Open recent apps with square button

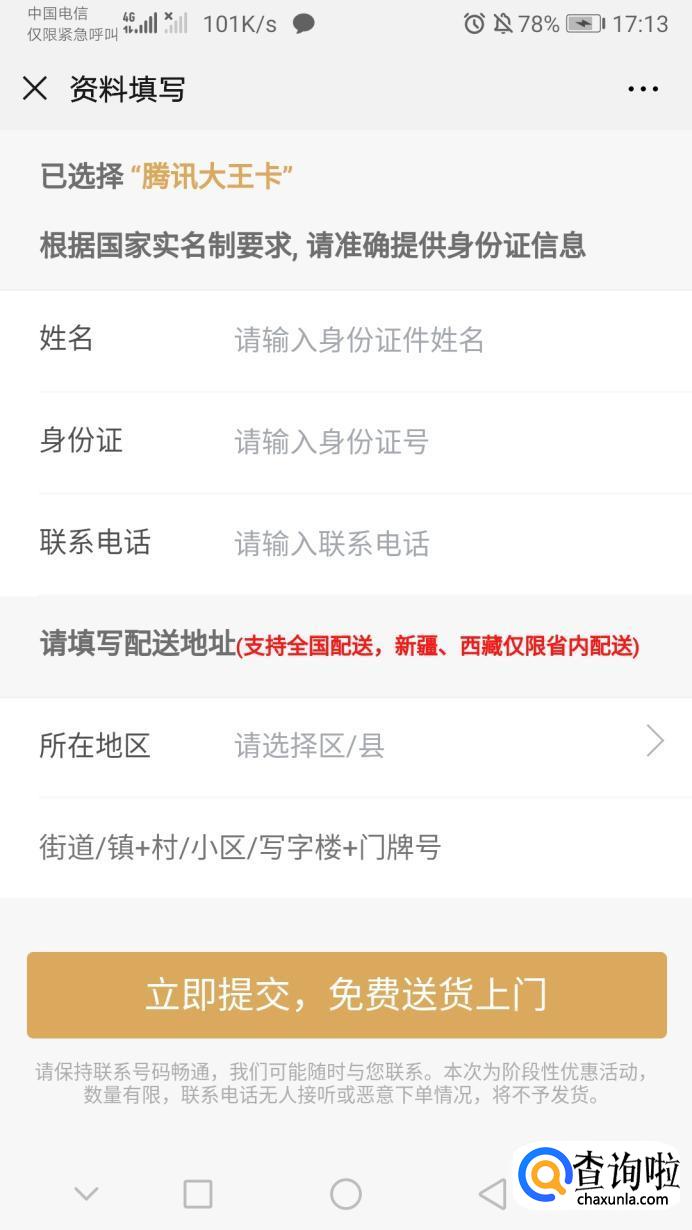(198, 1193)
